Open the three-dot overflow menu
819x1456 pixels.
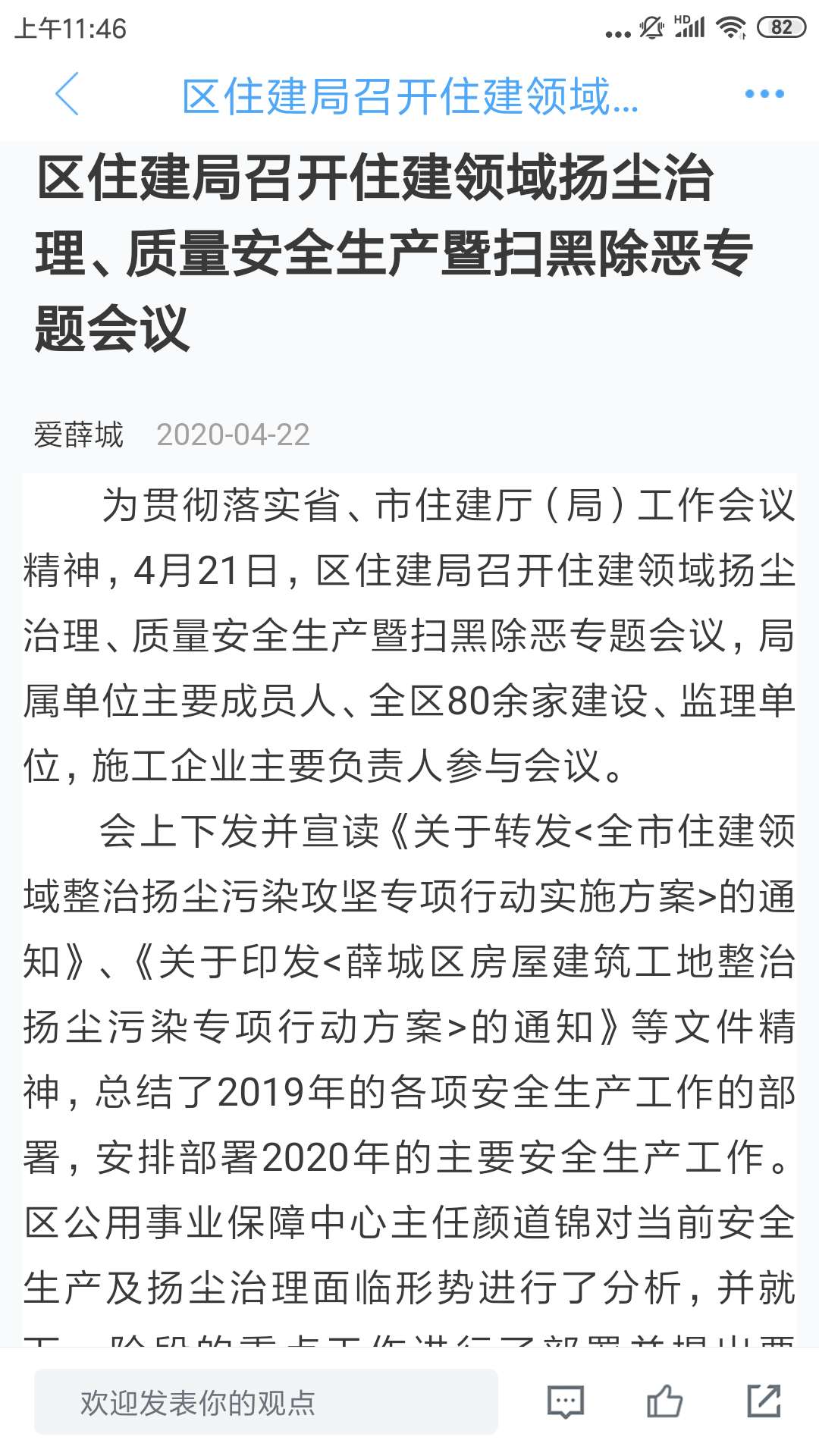click(764, 94)
